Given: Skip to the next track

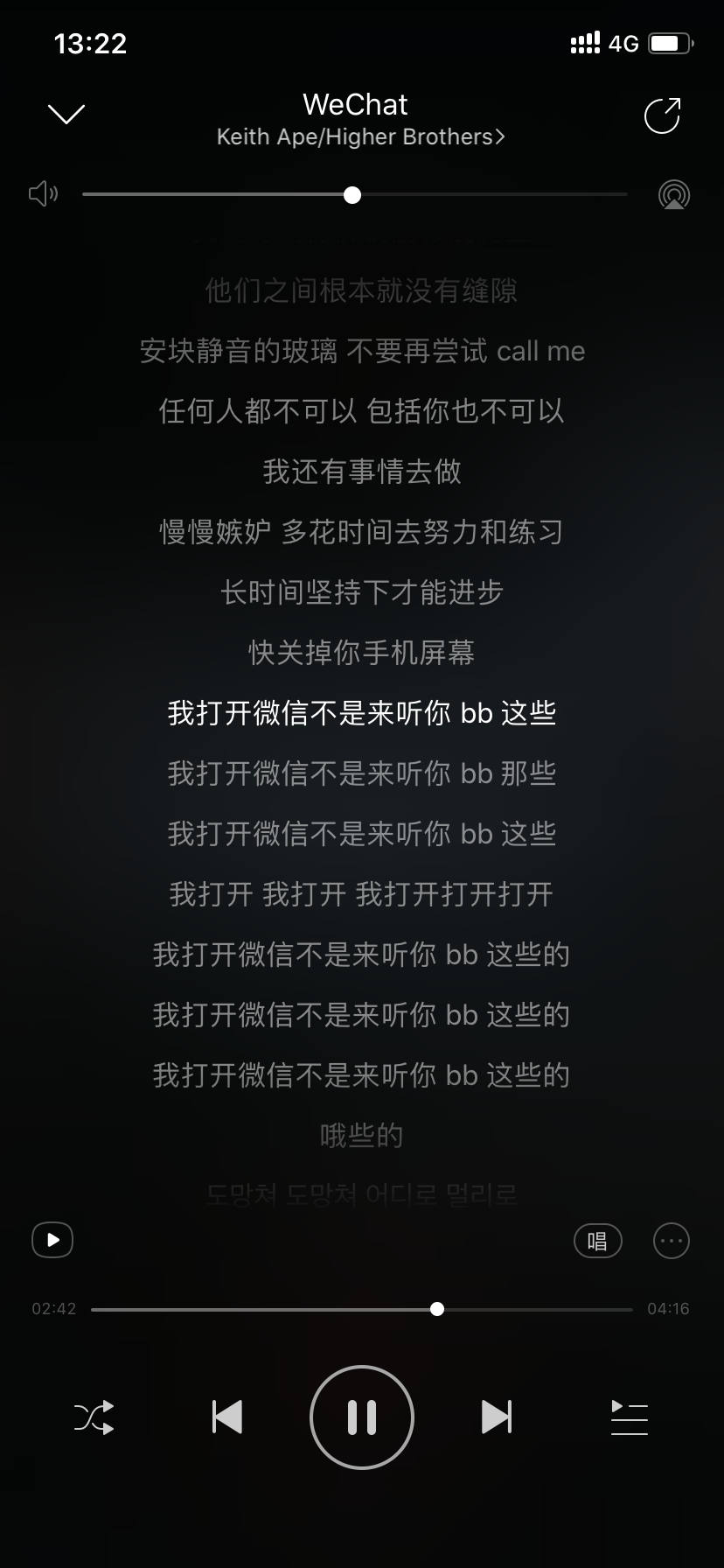Looking at the screenshot, I should (496, 1417).
